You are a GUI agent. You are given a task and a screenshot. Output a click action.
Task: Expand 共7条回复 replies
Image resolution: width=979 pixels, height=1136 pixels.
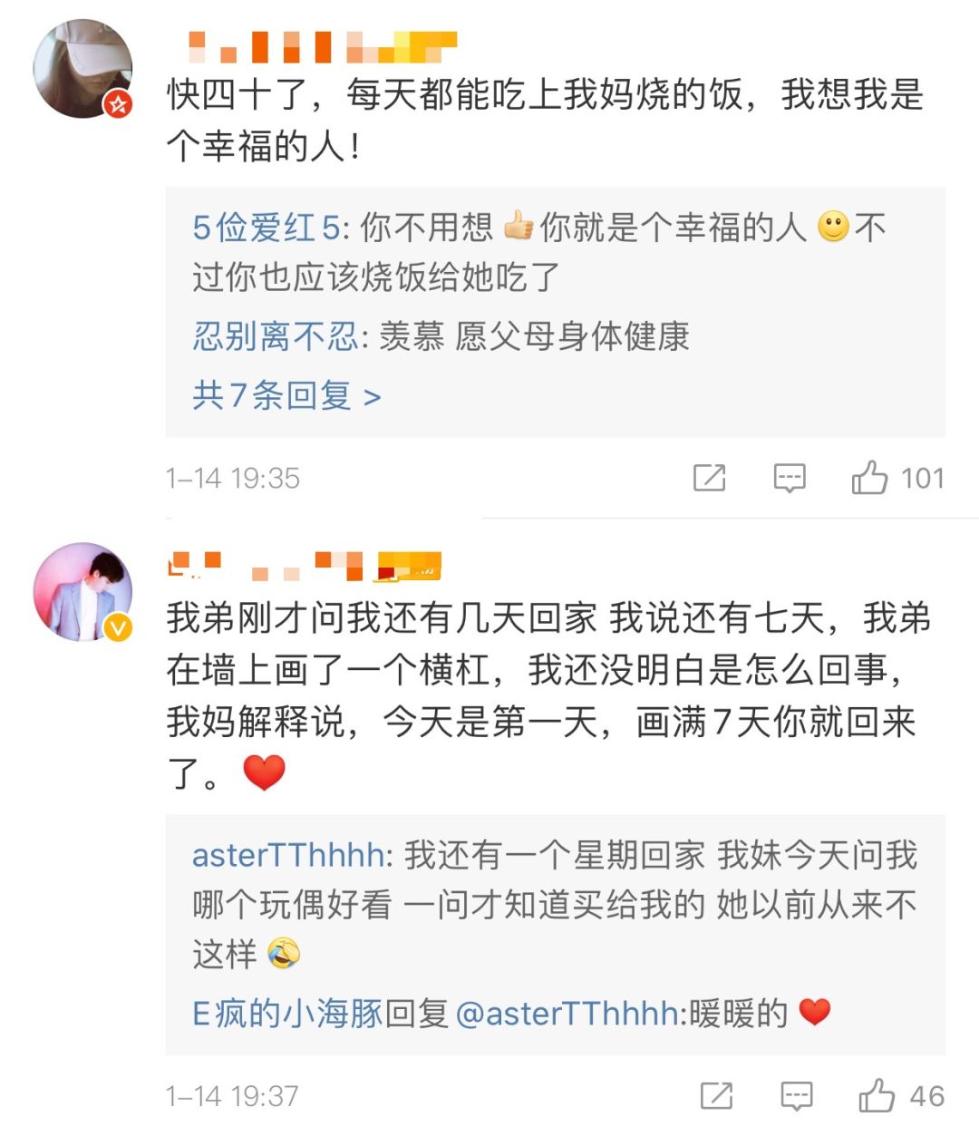tap(287, 397)
